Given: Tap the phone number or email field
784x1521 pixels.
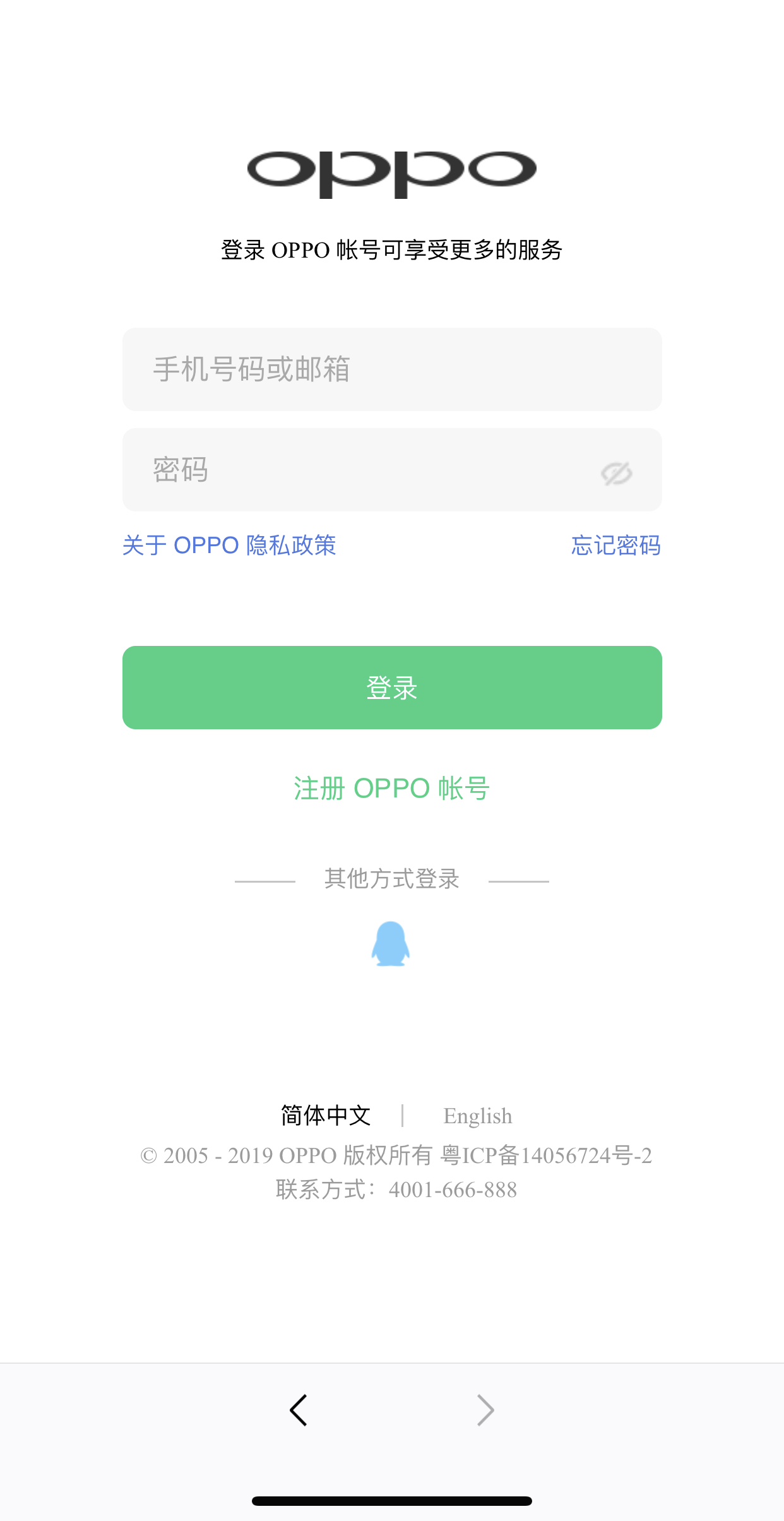Looking at the screenshot, I should pos(392,369).
